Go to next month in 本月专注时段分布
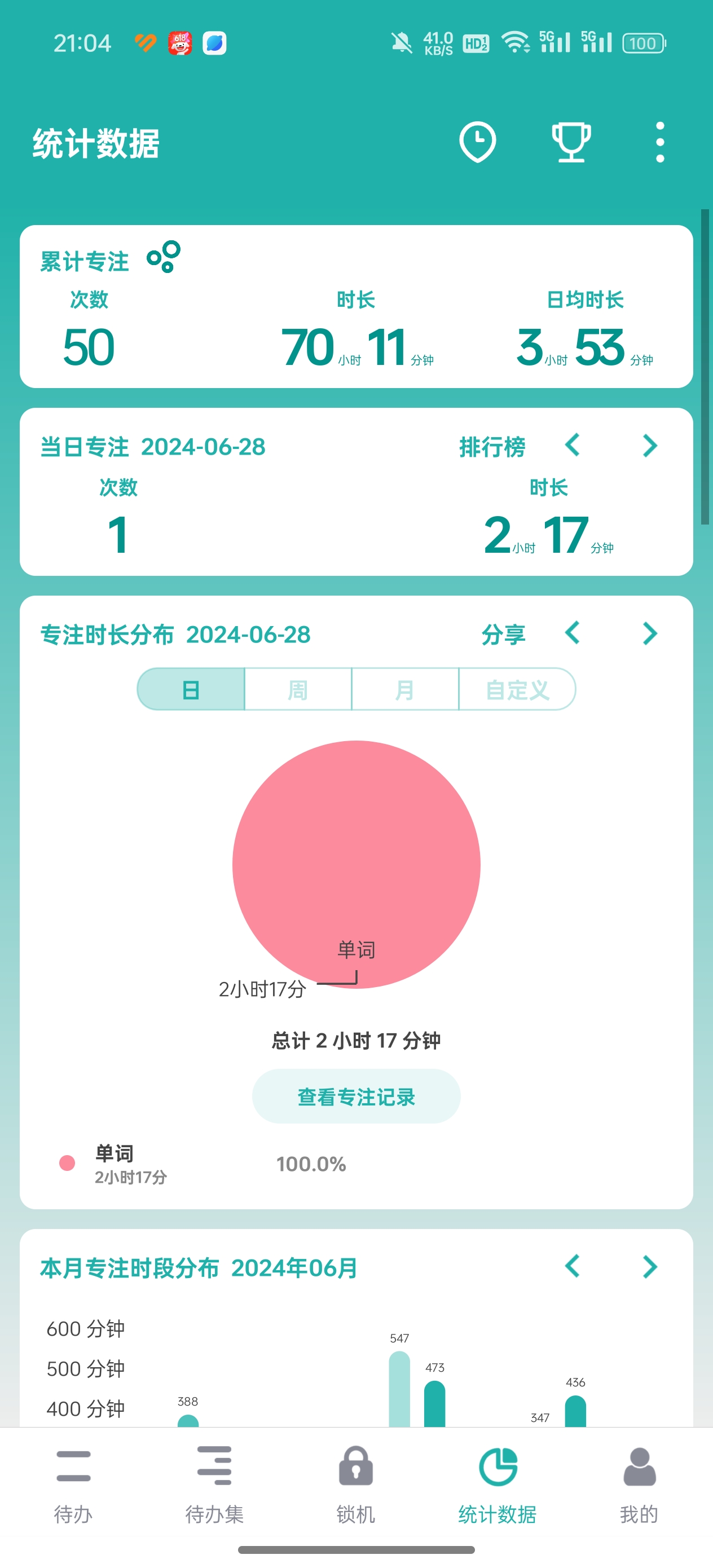 (x=650, y=1267)
